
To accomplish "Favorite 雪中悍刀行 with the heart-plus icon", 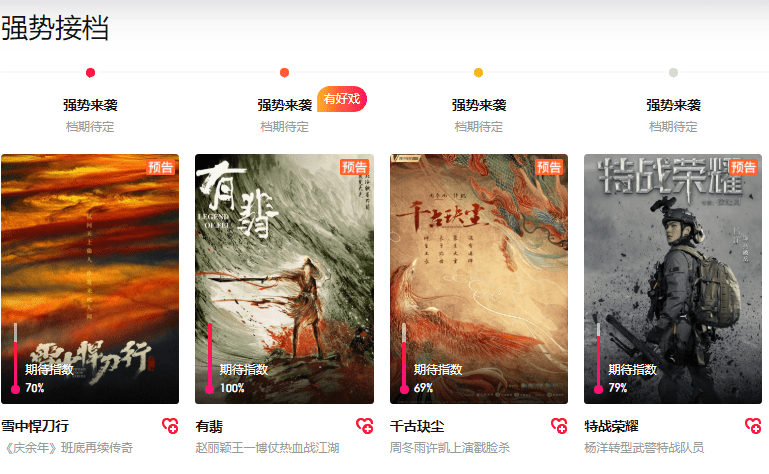I will pyautogui.click(x=170, y=426).
